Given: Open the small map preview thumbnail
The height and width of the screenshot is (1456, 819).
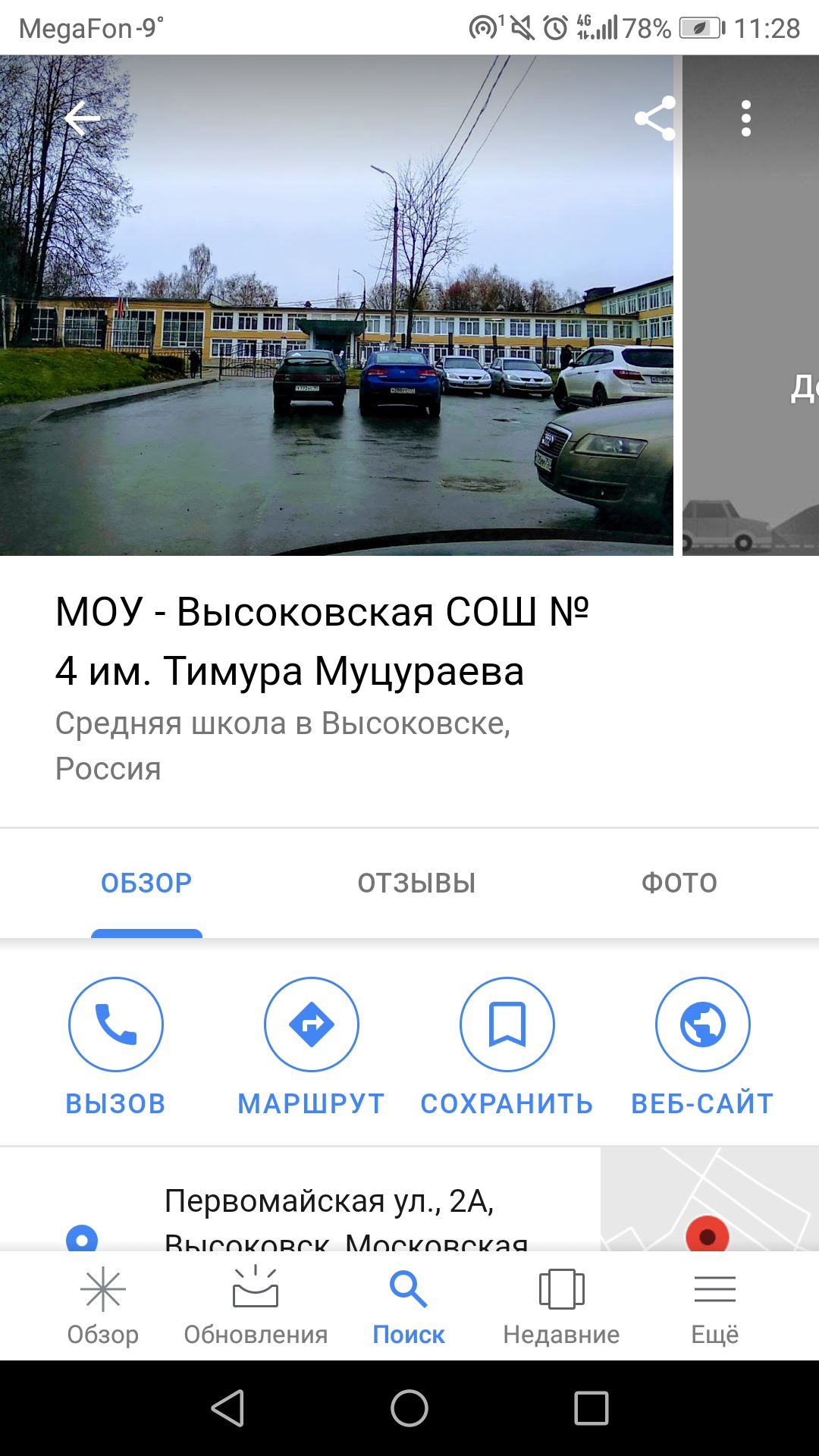Looking at the screenshot, I should pos(710,1200).
